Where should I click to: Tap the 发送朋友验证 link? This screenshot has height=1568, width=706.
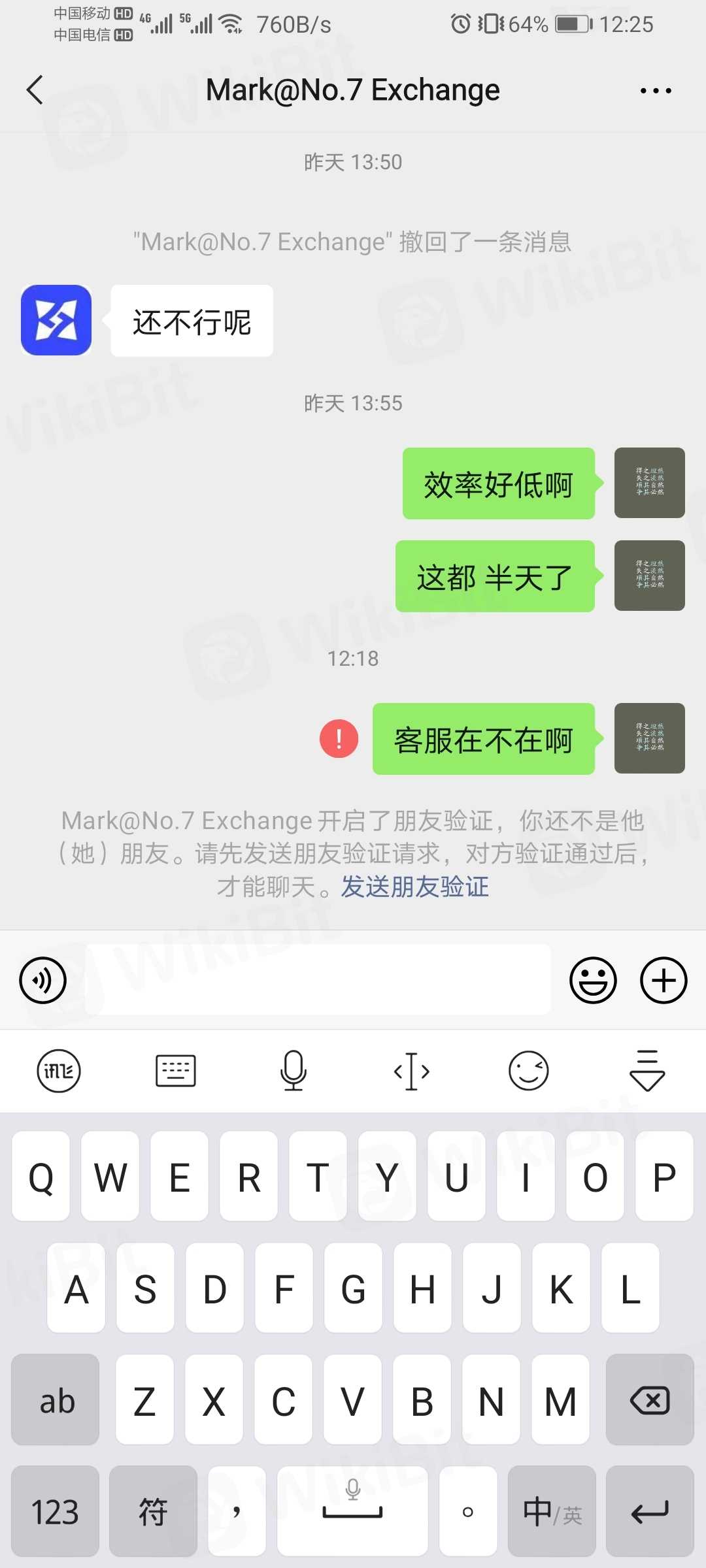point(414,887)
